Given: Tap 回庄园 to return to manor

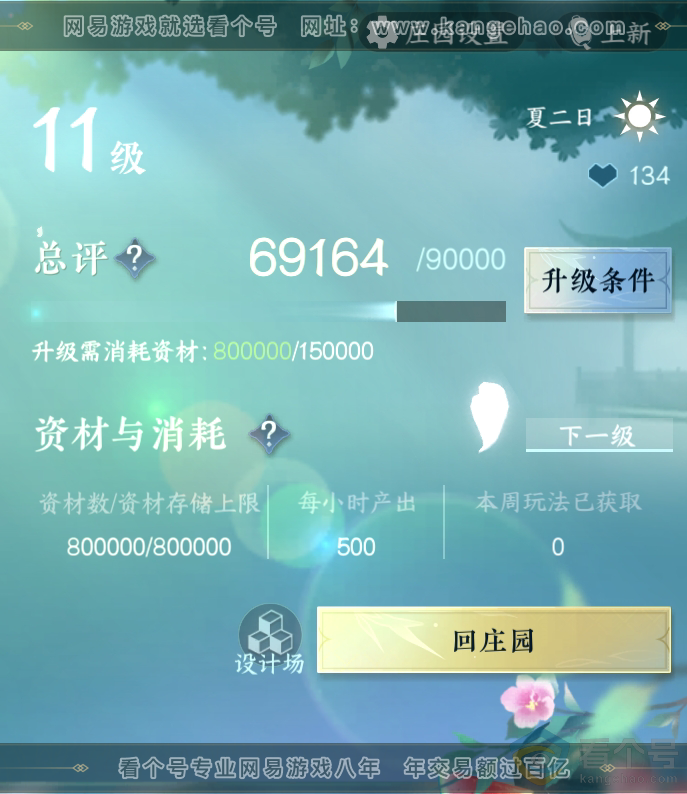Looking at the screenshot, I should pos(493,641).
